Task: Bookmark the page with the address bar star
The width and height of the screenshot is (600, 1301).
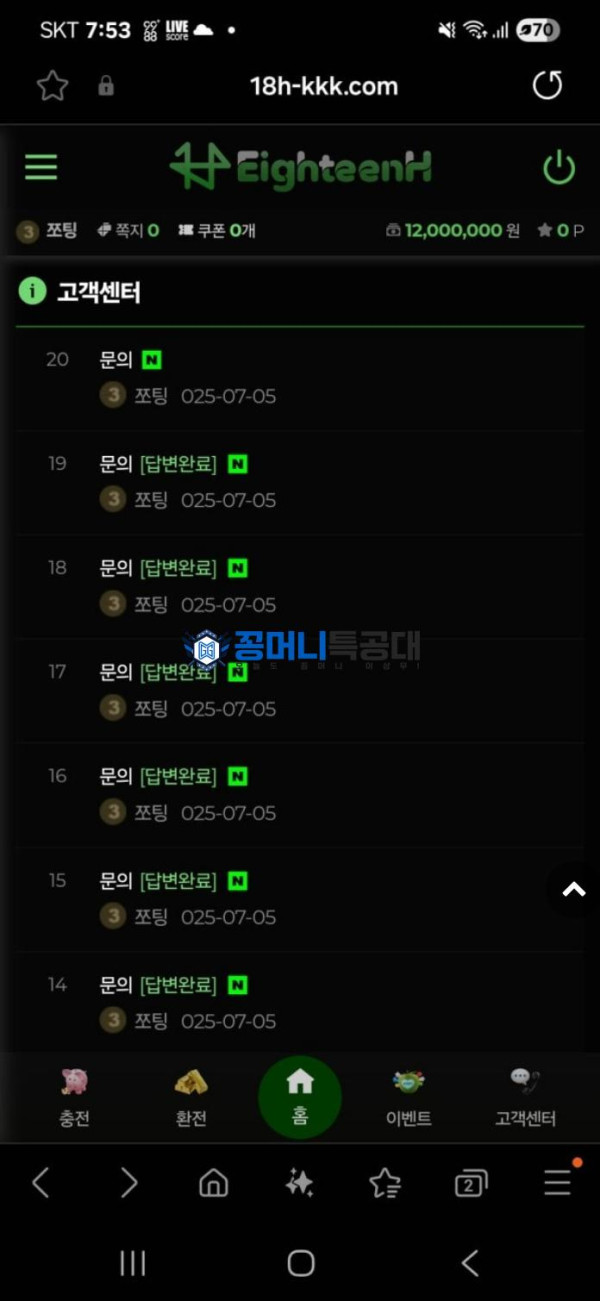Action: pyautogui.click(x=52, y=86)
